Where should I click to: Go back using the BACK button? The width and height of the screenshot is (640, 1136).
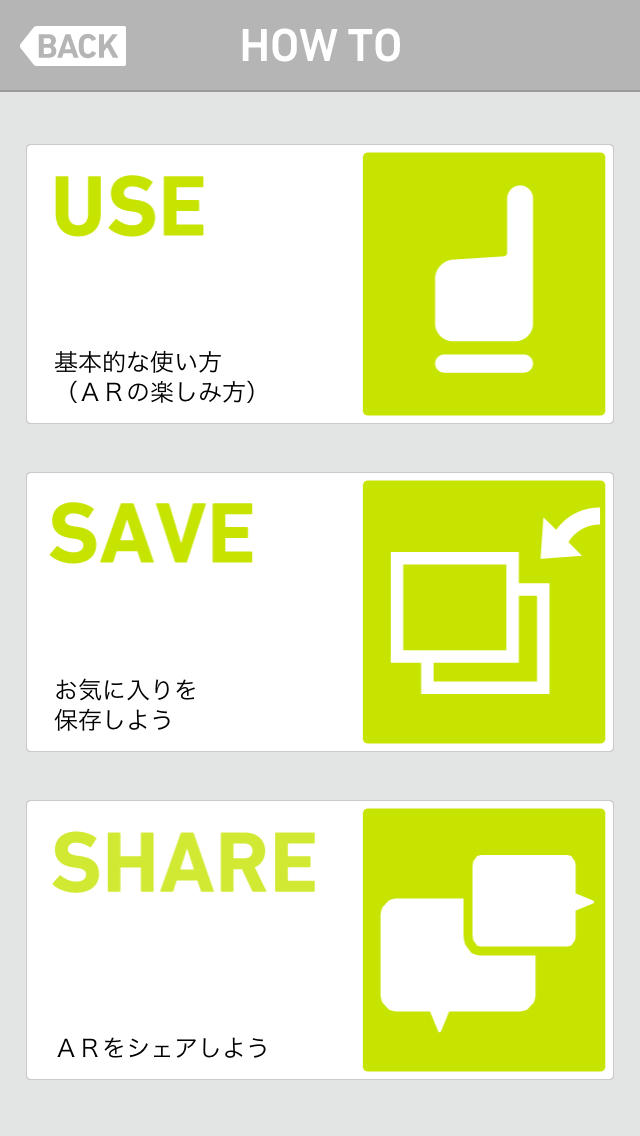(x=73, y=46)
